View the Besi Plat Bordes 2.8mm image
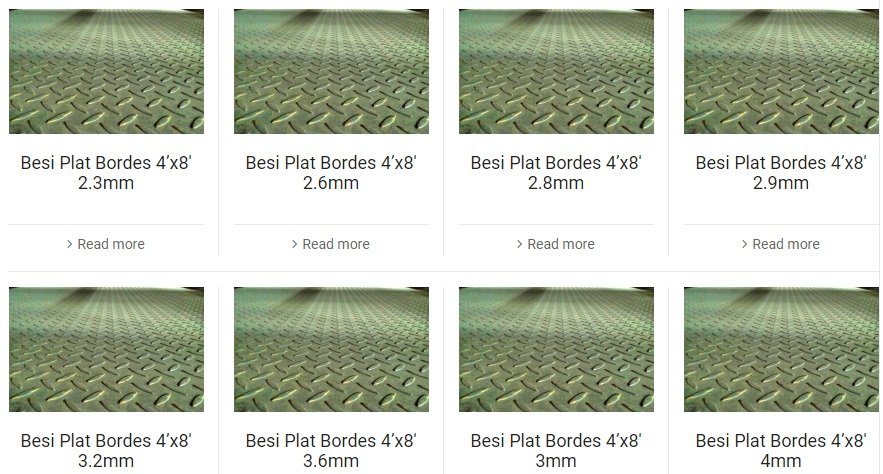883x474 pixels. pos(556,72)
